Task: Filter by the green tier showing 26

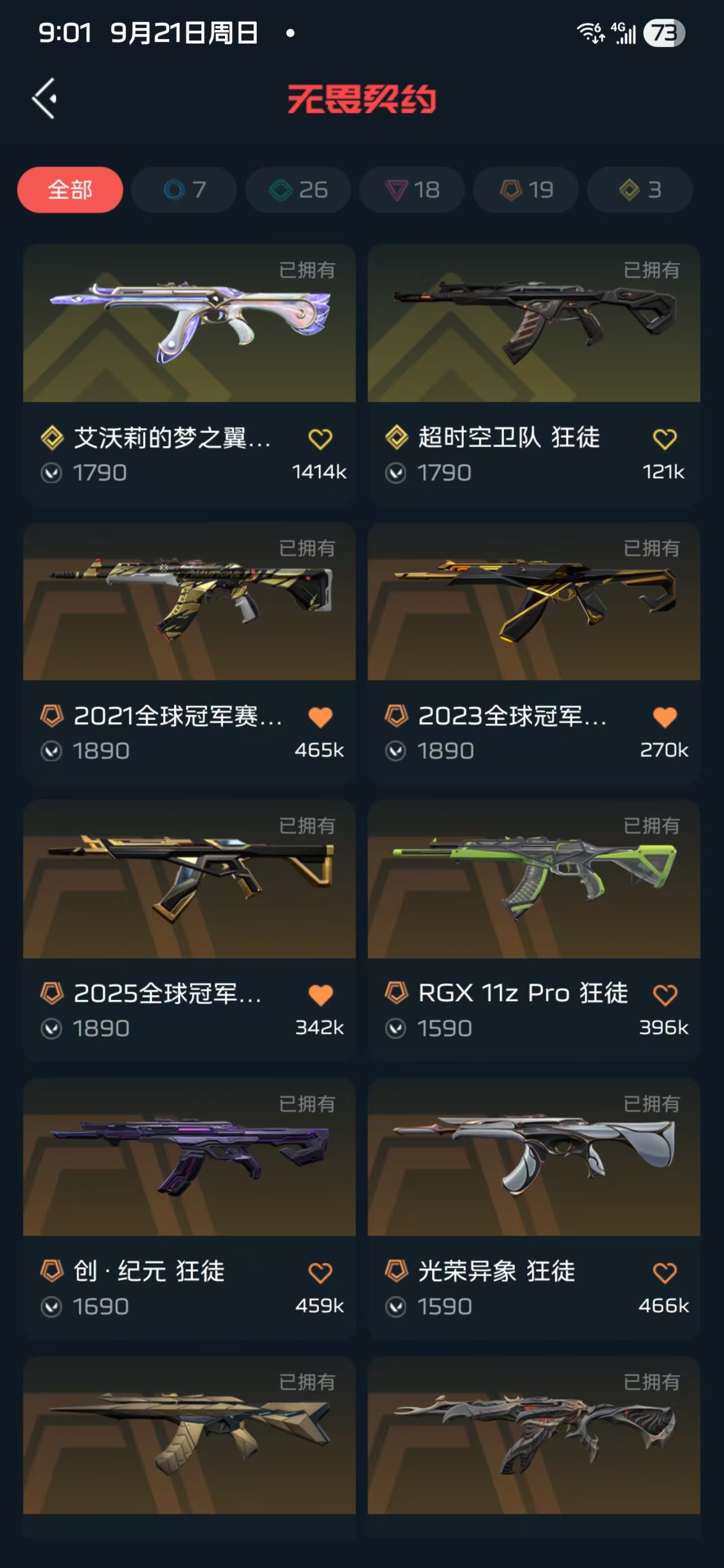Action: pos(299,190)
